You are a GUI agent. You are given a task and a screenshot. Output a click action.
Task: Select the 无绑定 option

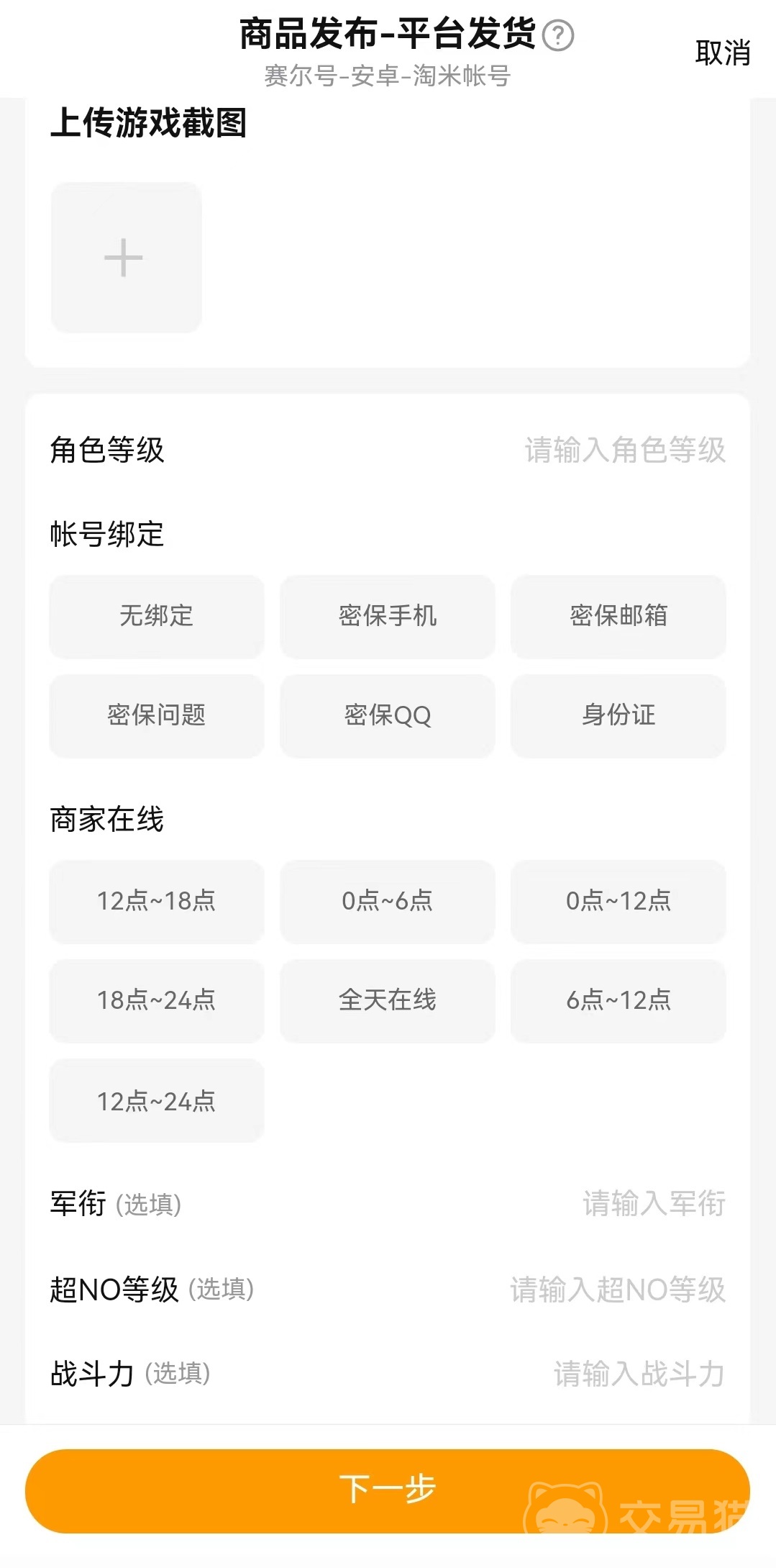point(157,616)
